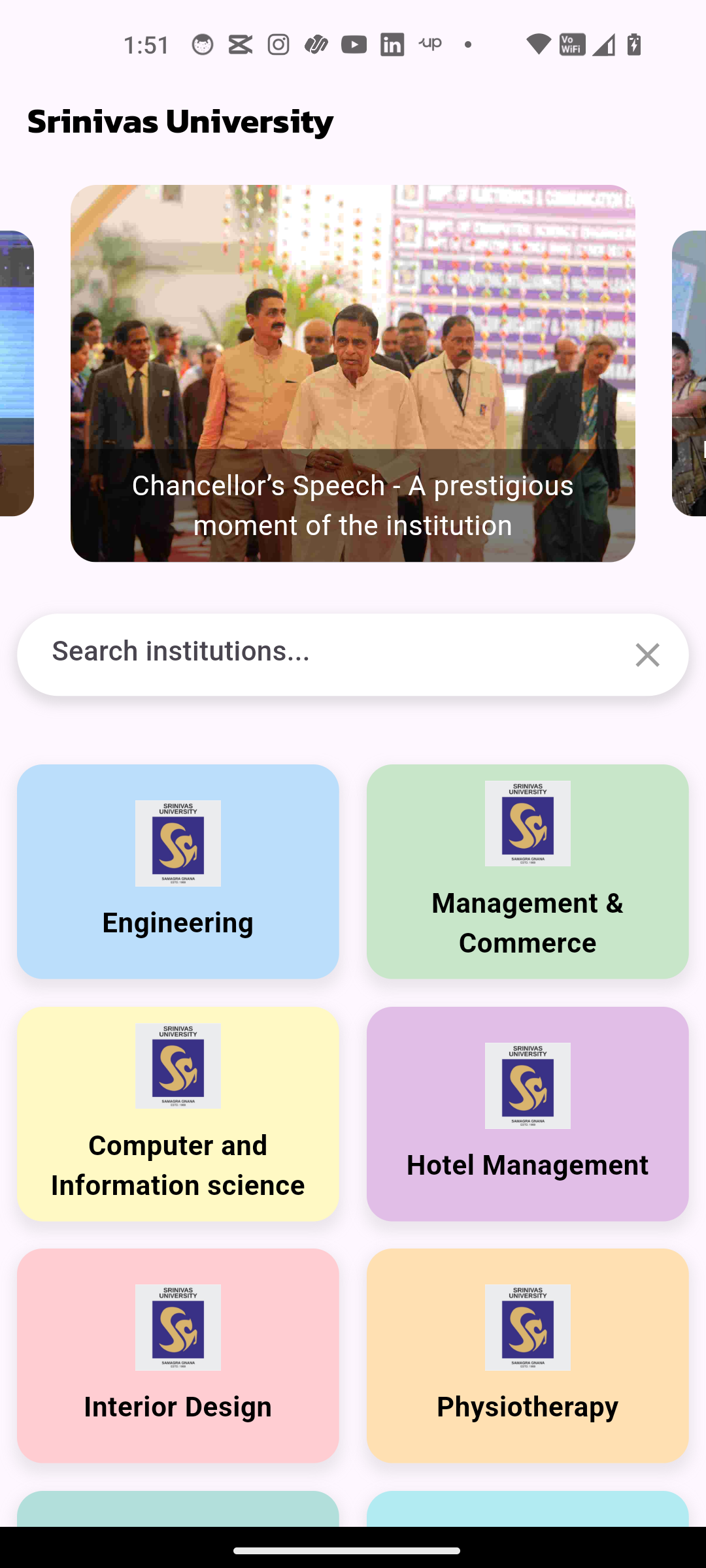Open the Chancellor's Speech banner card
The width and height of the screenshot is (706, 1568).
pyautogui.click(x=353, y=373)
